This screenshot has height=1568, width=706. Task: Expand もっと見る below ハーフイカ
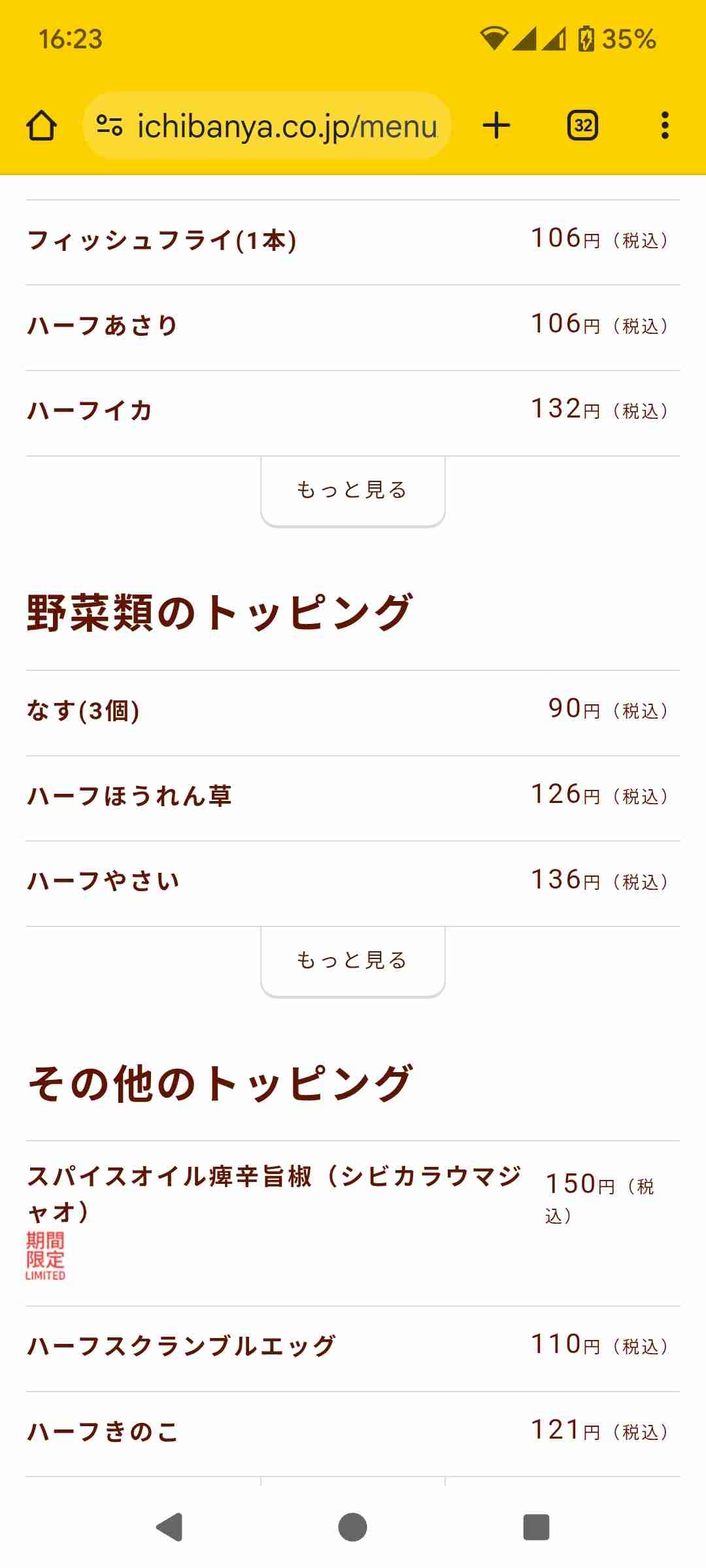352,491
